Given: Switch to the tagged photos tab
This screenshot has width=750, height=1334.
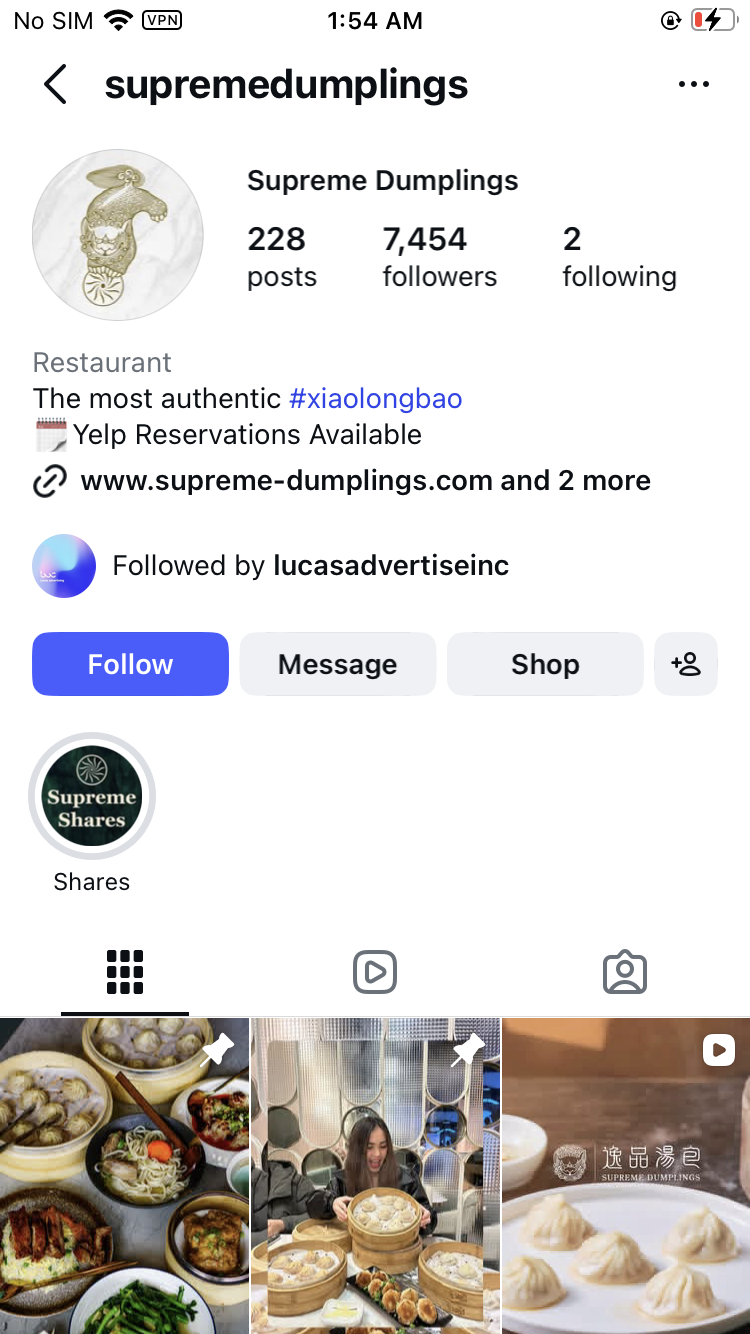Looking at the screenshot, I should coord(625,971).
